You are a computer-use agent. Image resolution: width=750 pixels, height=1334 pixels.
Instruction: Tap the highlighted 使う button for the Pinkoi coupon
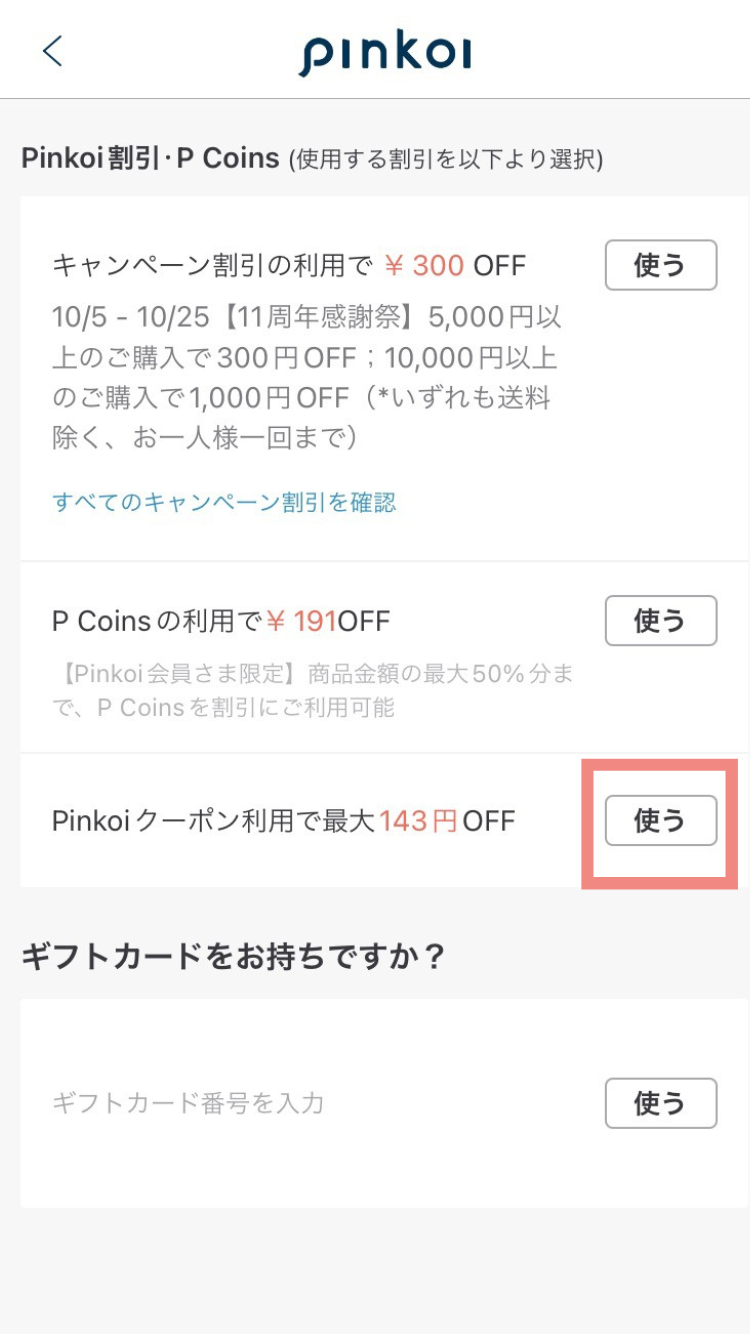pyautogui.click(x=660, y=820)
